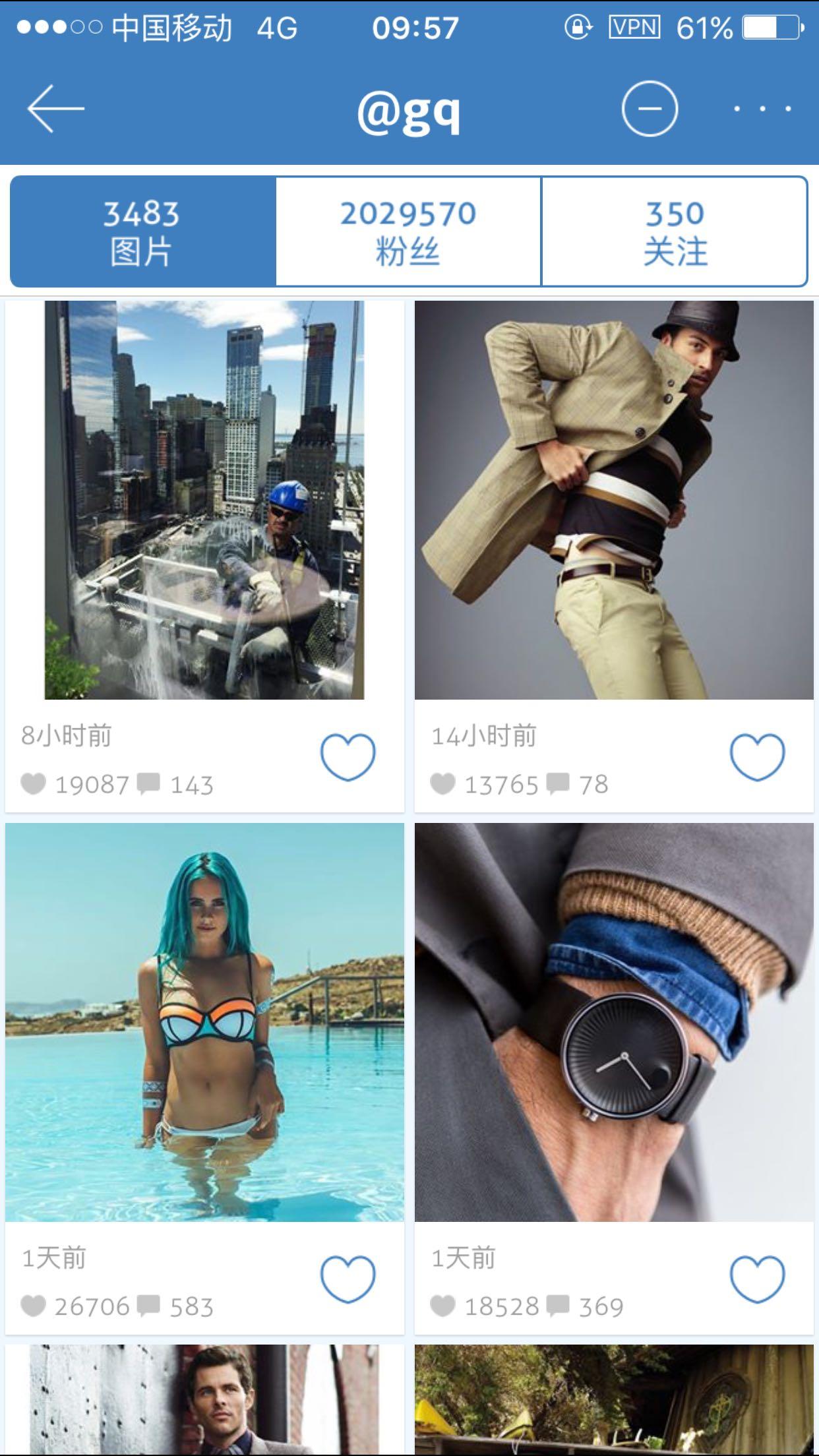Open the black wristwatch photo
The image size is (819, 1456).
pyautogui.click(x=614, y=1022)
